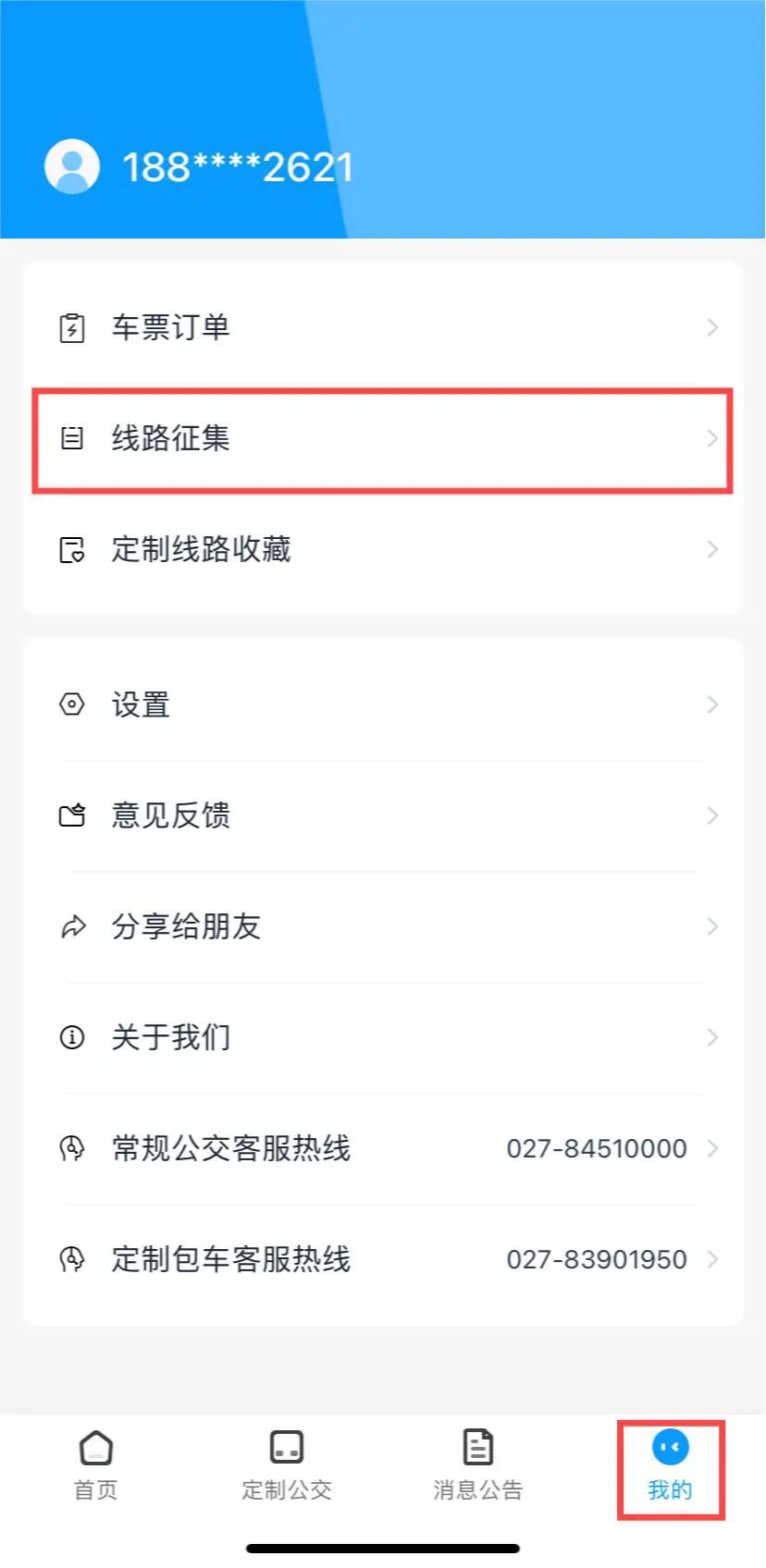View 定制线路收藏 saved routes
The width and height of the screenshot is (766, 1568).
tap(382, 549)
